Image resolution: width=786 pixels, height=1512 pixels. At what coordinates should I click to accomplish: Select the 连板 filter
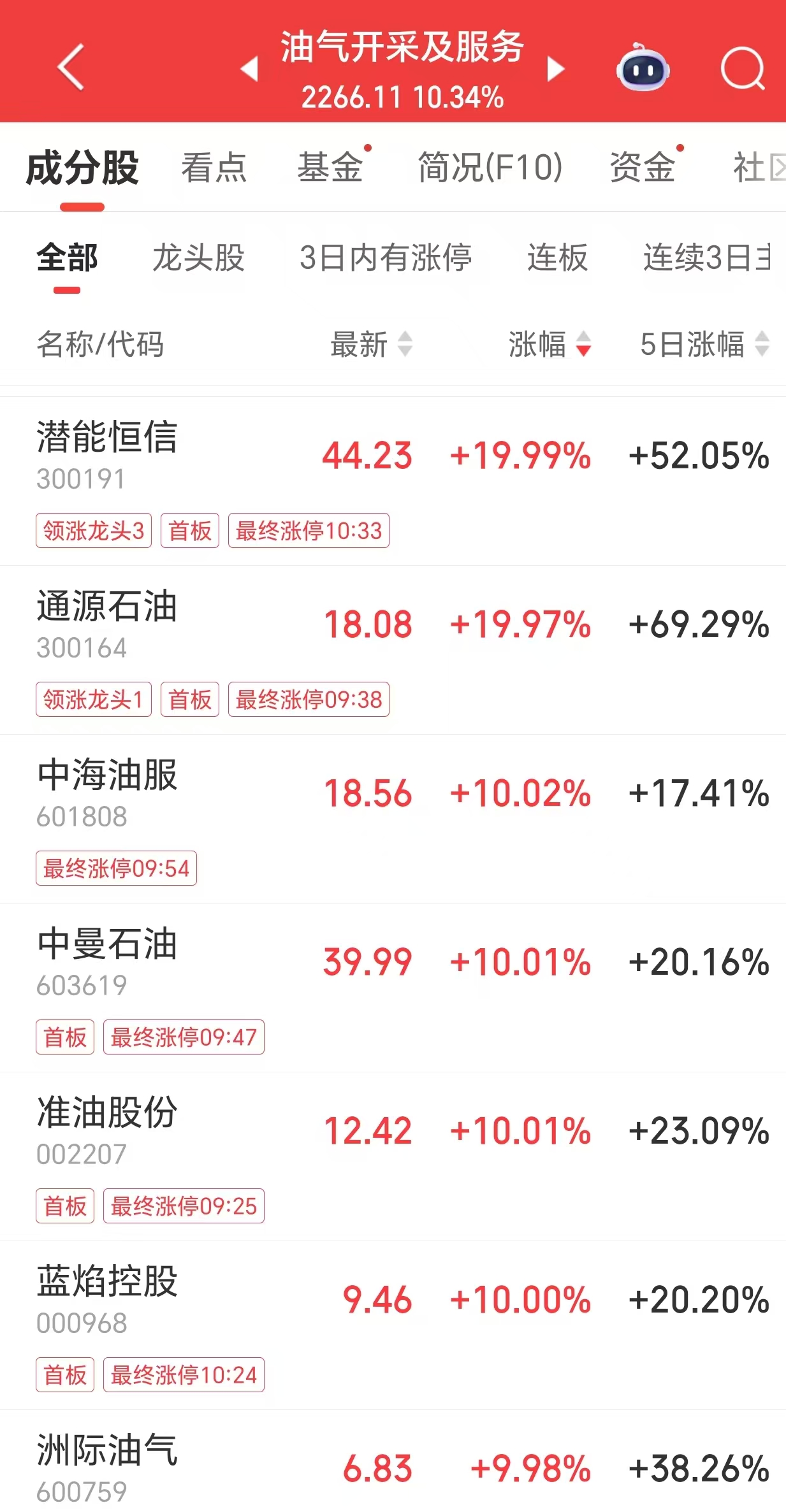pyautogui.click(x=557, y=258)
